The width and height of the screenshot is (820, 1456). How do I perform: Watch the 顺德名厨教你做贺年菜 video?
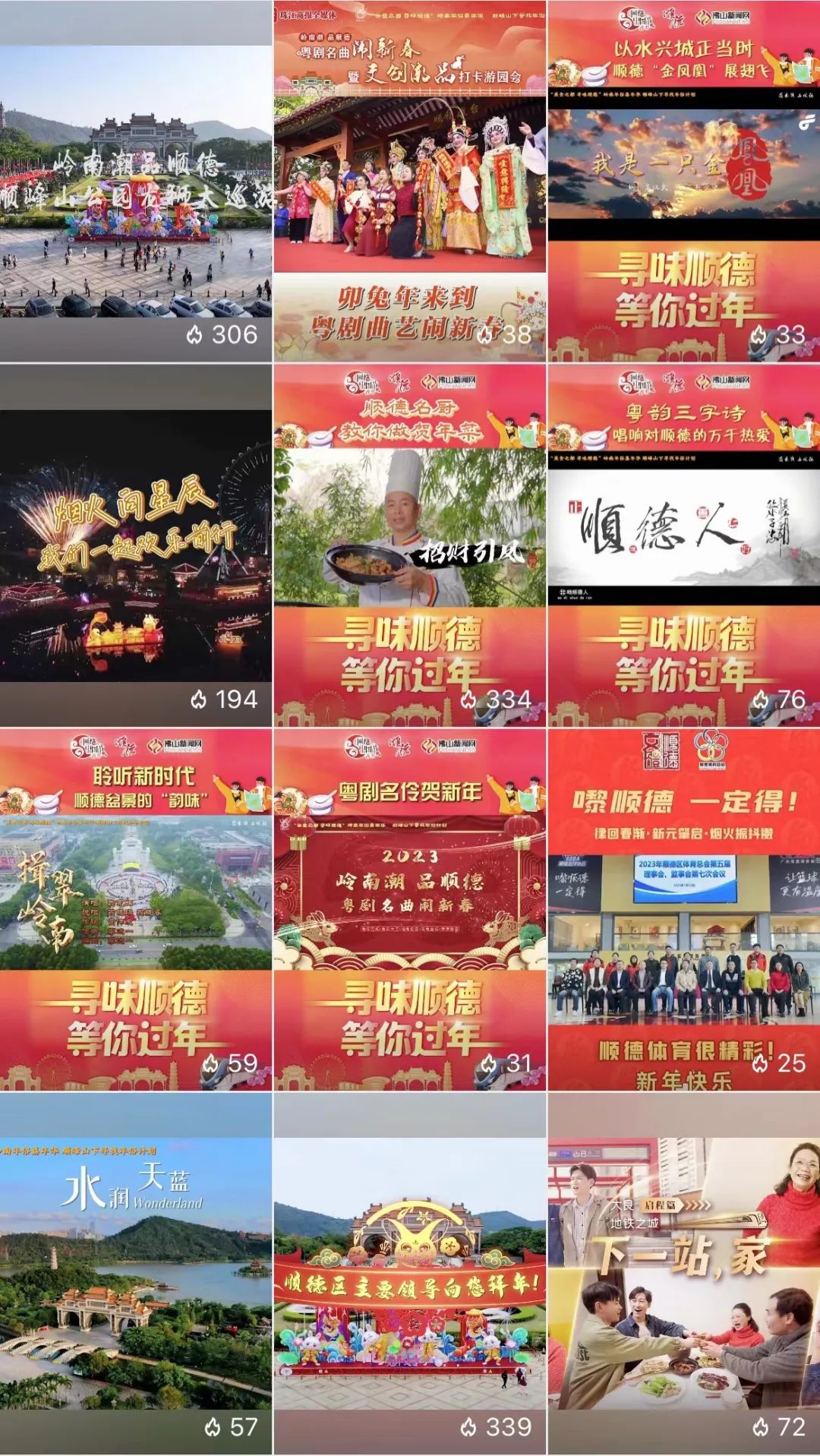click(409, 545)
